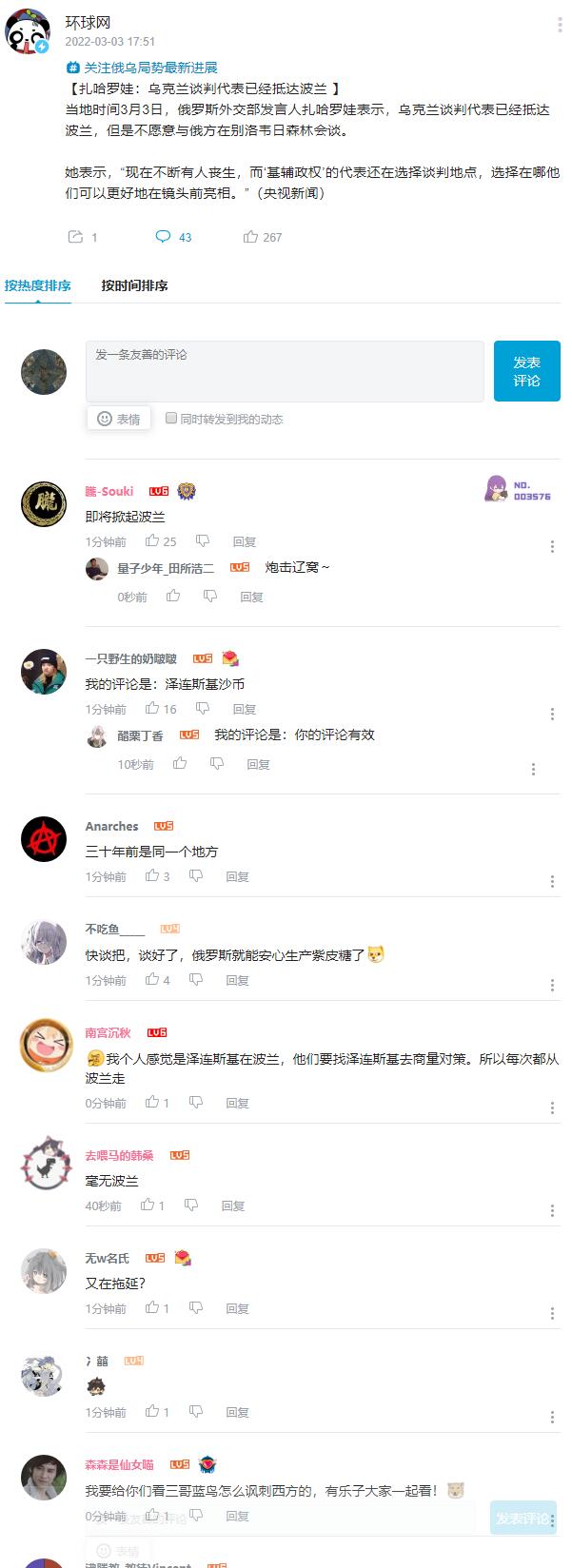Reply to 无w名氏's comment 又在拖延
Image resolution: width=572 pixels, height=1568 pixels.
(x=237, y=1308)
